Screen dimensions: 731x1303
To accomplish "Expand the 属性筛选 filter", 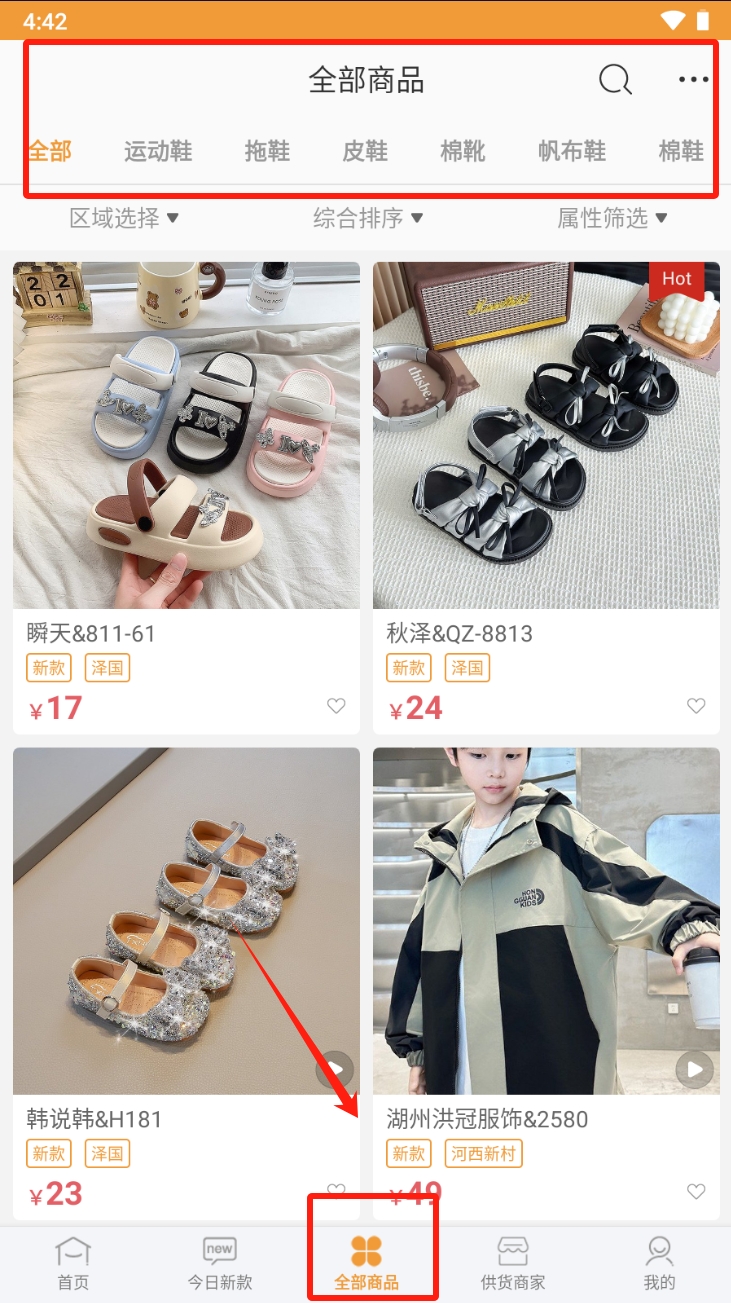I will 611,217.
